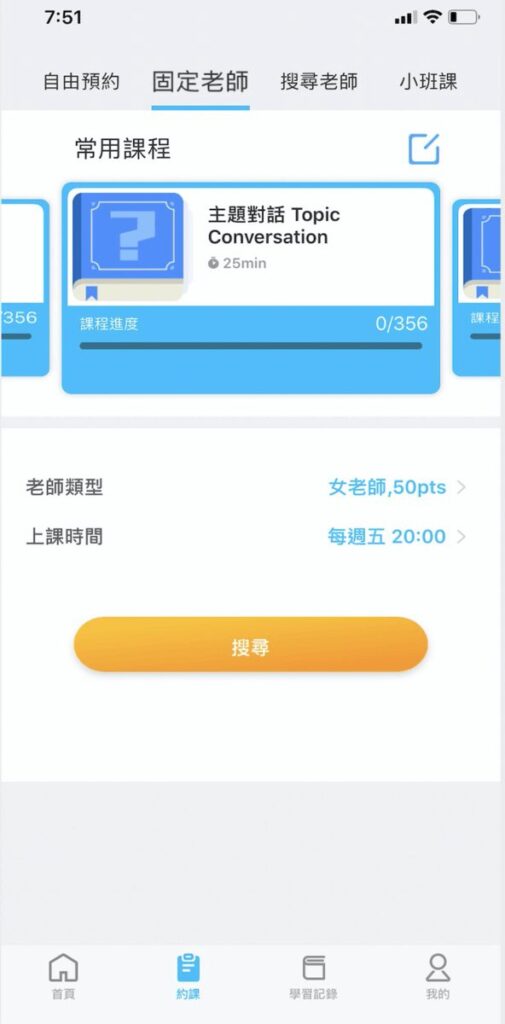Open the 我的 bottom tab

(x=438, y=976)
